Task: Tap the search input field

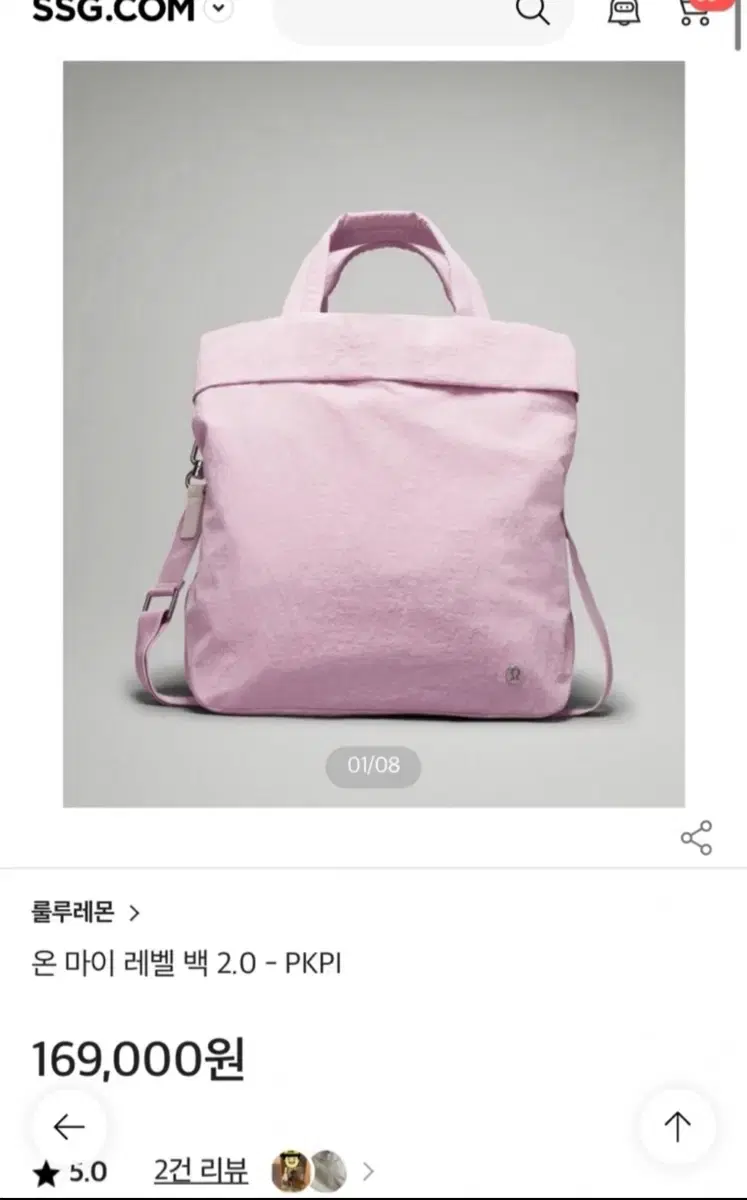Action: [420, 14]
